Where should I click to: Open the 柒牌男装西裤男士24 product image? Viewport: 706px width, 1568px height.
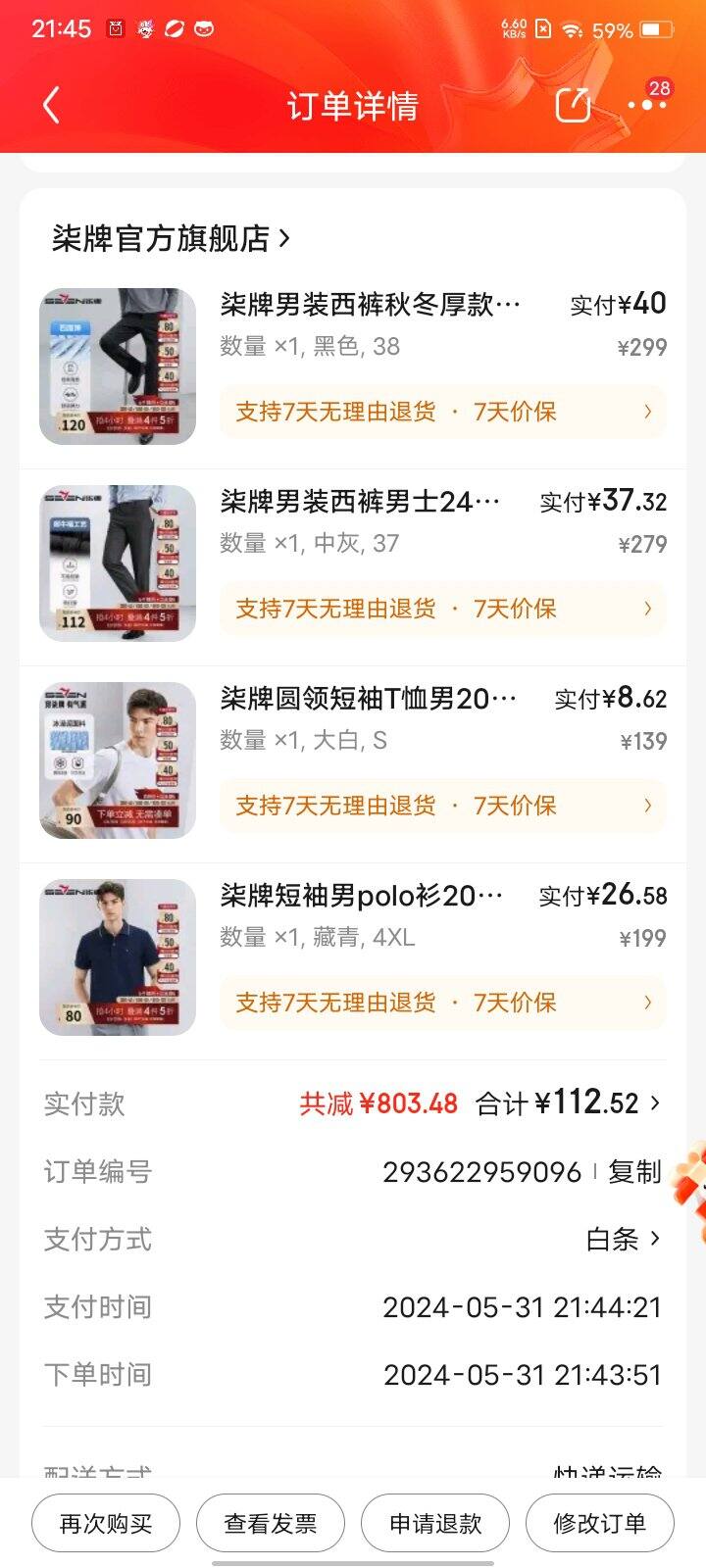pos(118,563)
